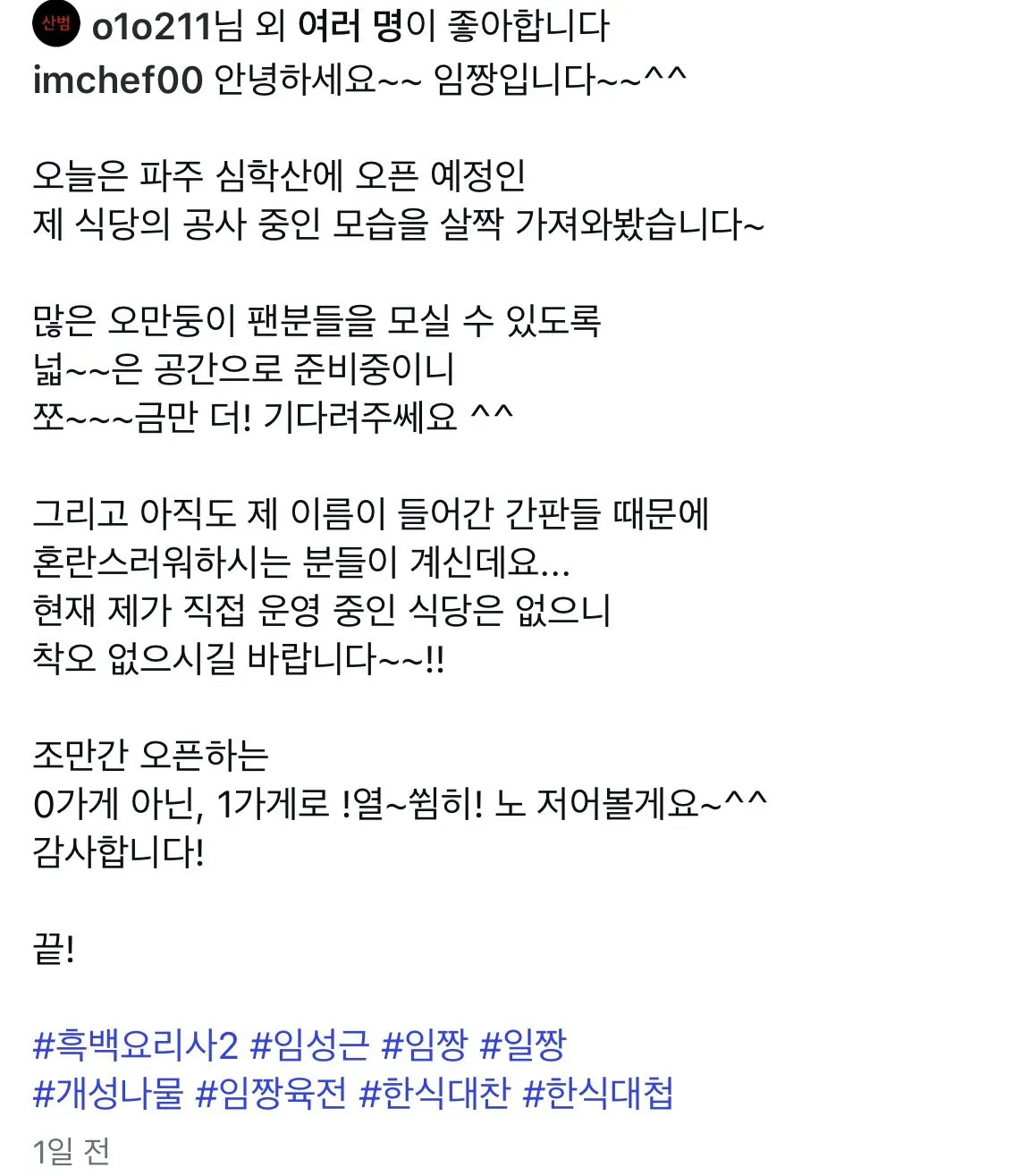Open the #흑백요리사2 hashtag
The height and width of the screenshot is (1176, 1013).
[x=135, y=1045]
